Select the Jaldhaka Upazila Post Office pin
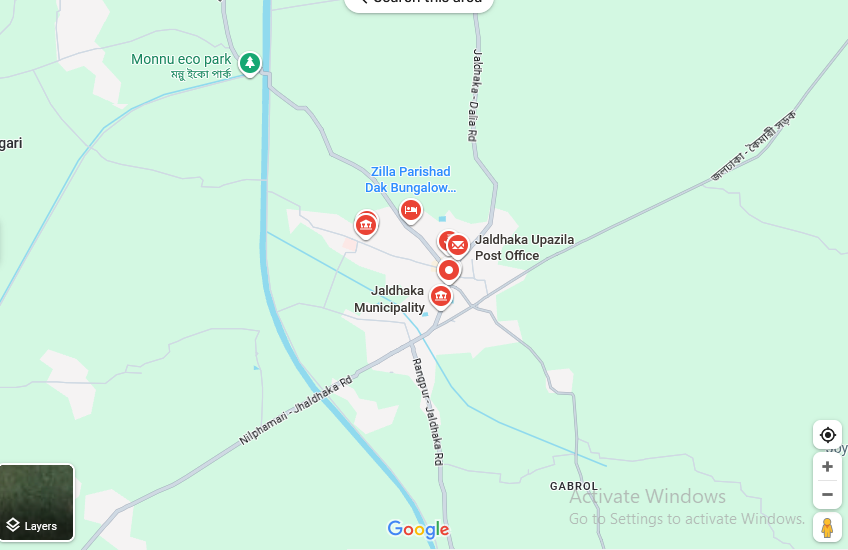The height and width of the screenshot is (550, 848). pos(458,245)
